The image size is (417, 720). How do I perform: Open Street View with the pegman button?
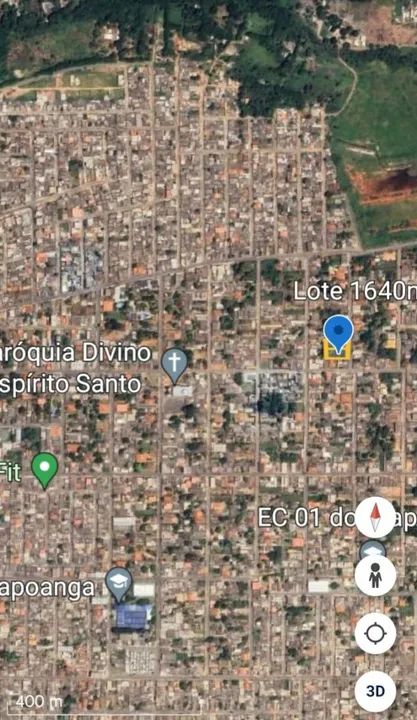point(375,575)
